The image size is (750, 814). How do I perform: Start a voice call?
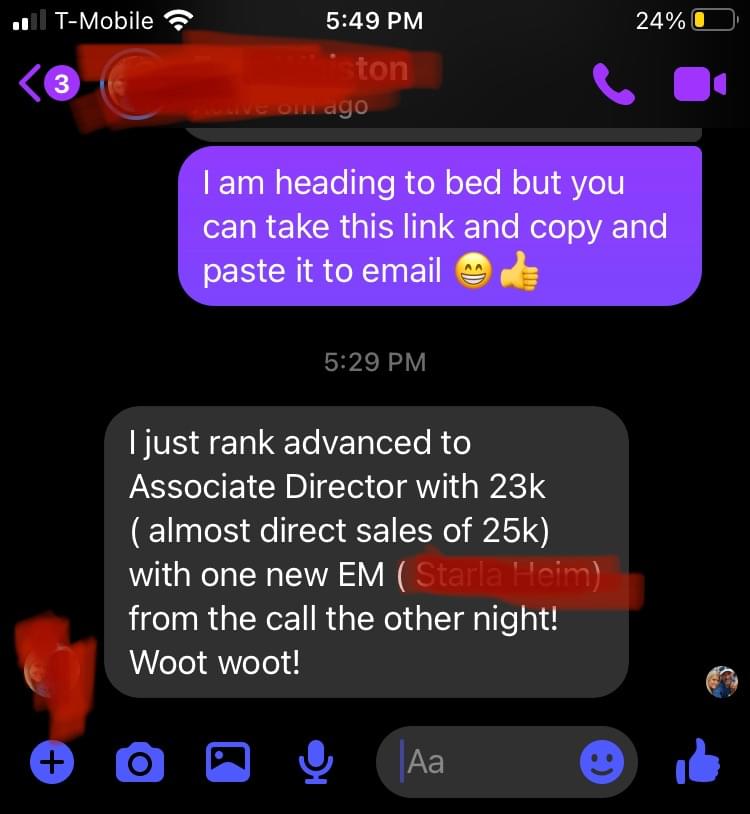(x=613, y=84)
